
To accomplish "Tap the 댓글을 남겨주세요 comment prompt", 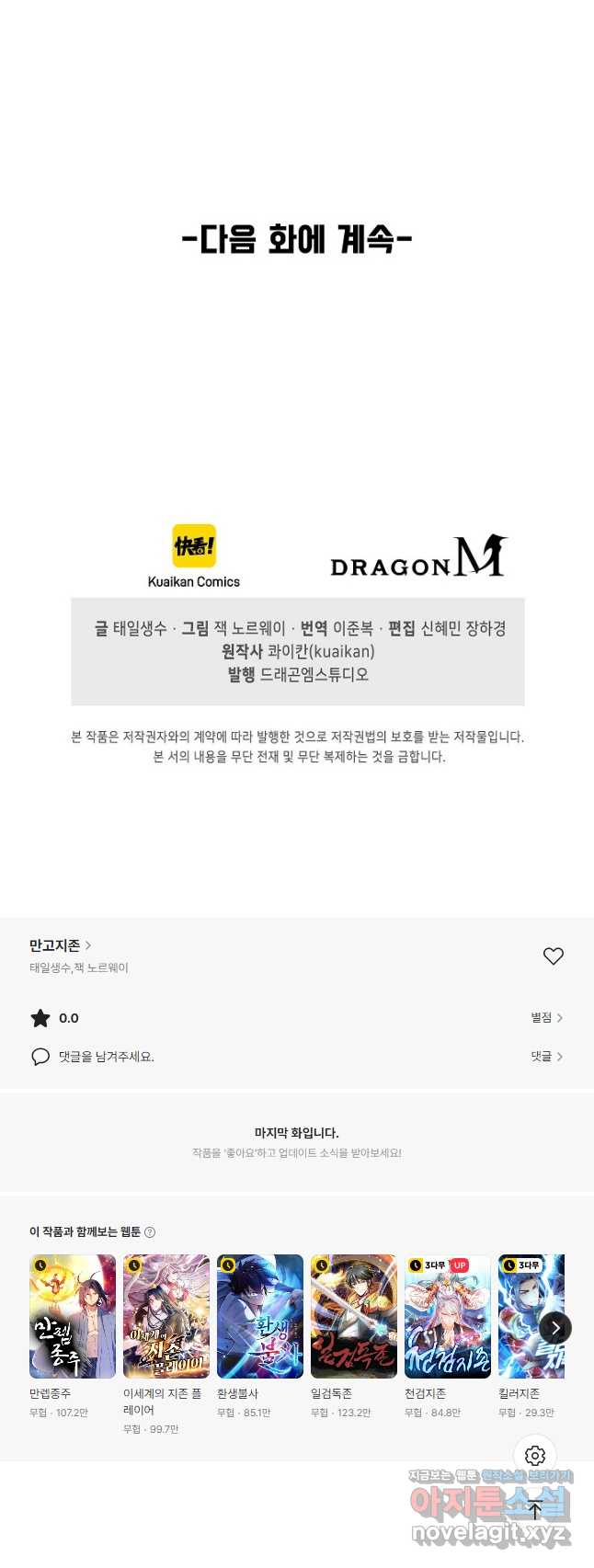I will click(x=106, y=1057).
